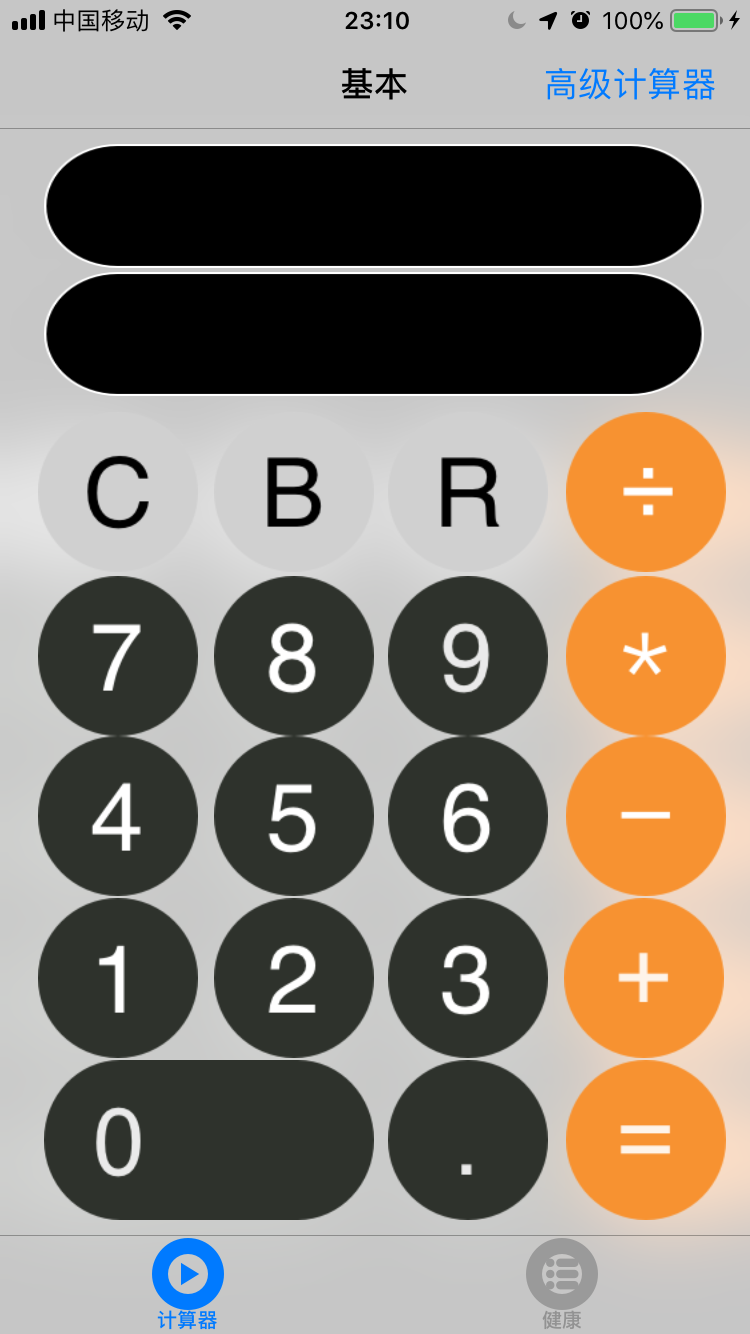Screen dimensions: 750x1334
Task: Tap the wide 0 key
Action: (209, 1140)
